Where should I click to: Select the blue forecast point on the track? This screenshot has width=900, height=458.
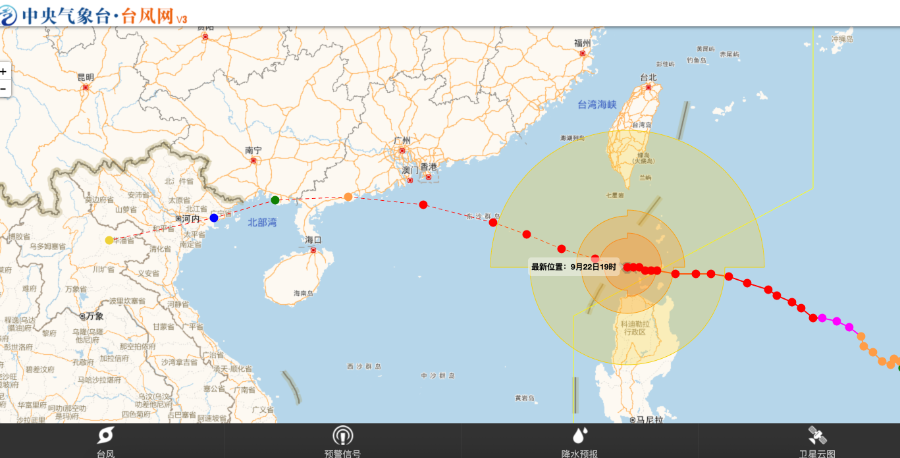point(214,217)
